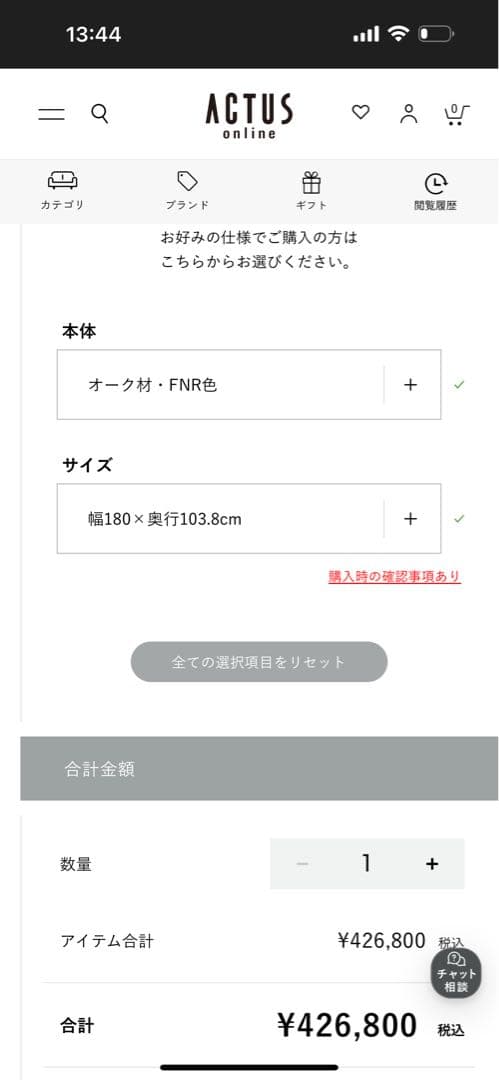Tap 全ての選択項目をリセット button
Viewport: 499px width, 1080px height.
[259, 662]
